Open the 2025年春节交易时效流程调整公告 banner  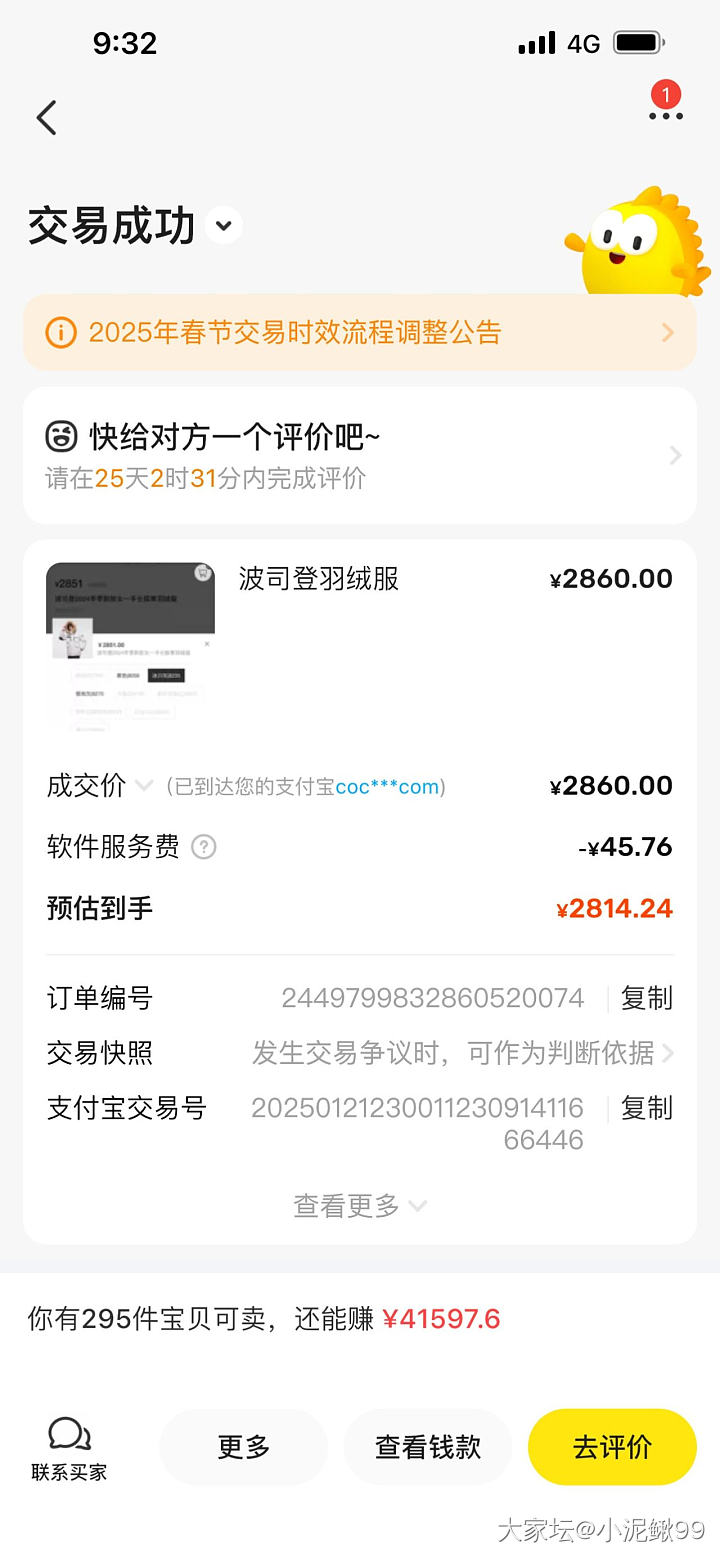(x=359, y=333)
